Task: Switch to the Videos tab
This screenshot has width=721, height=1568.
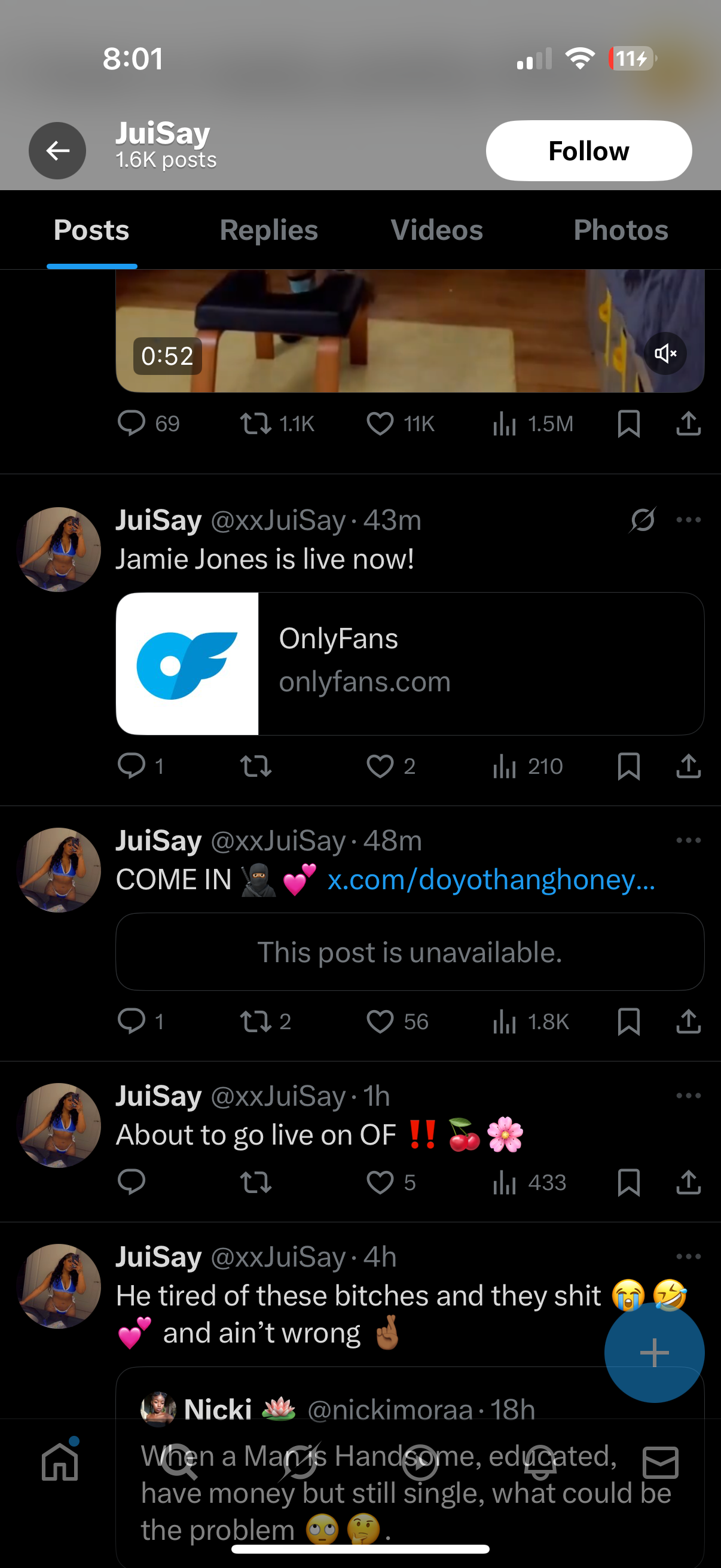Action: [x=436, y=230]
